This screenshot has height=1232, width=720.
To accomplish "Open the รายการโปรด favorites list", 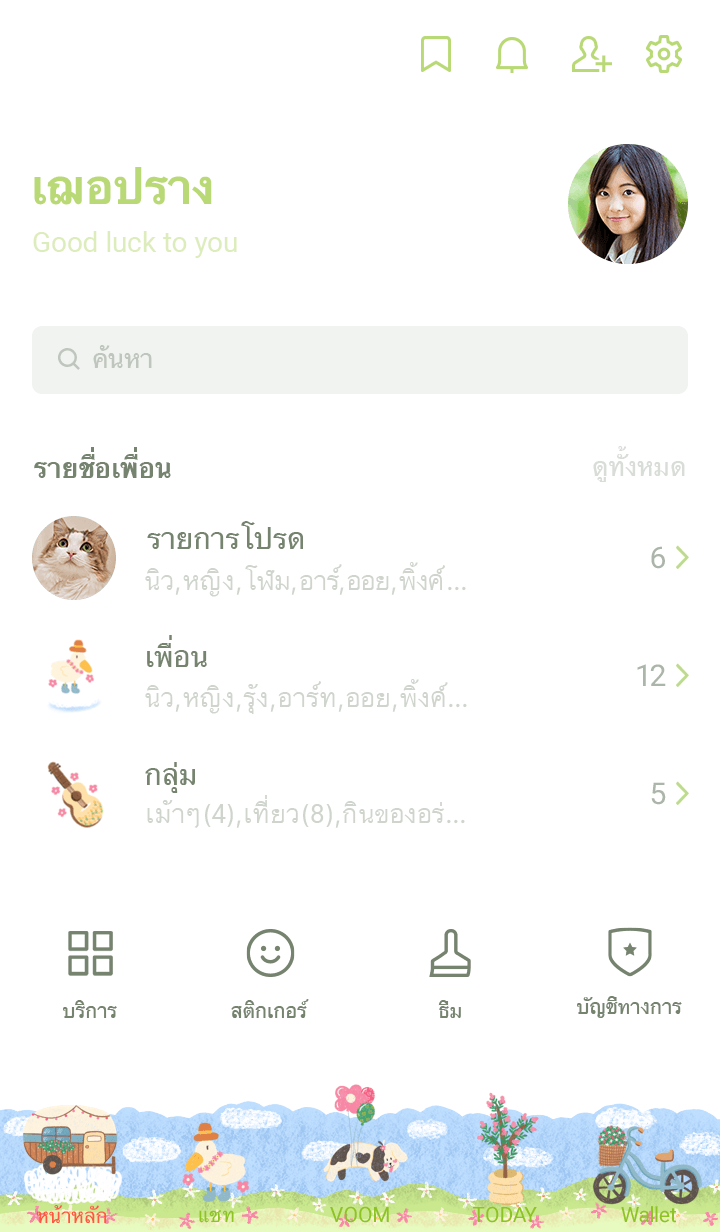I will coord(360,558).
